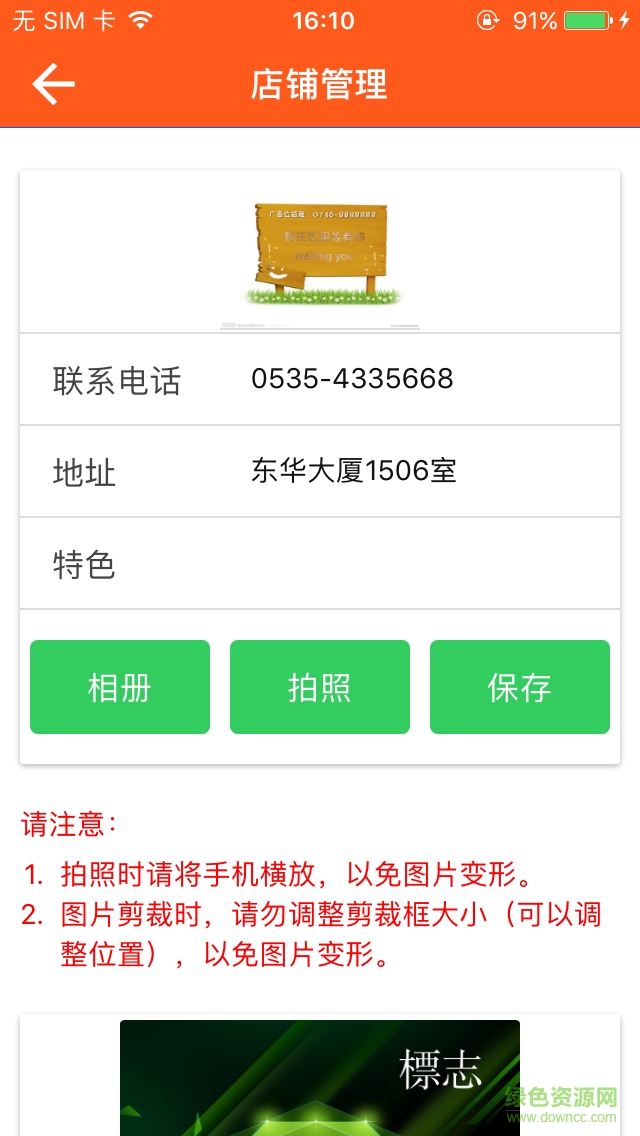The width and height of the screenshot is (640, 1136).
Task: Go back using the top-left arrow
Action: [53, 85]
